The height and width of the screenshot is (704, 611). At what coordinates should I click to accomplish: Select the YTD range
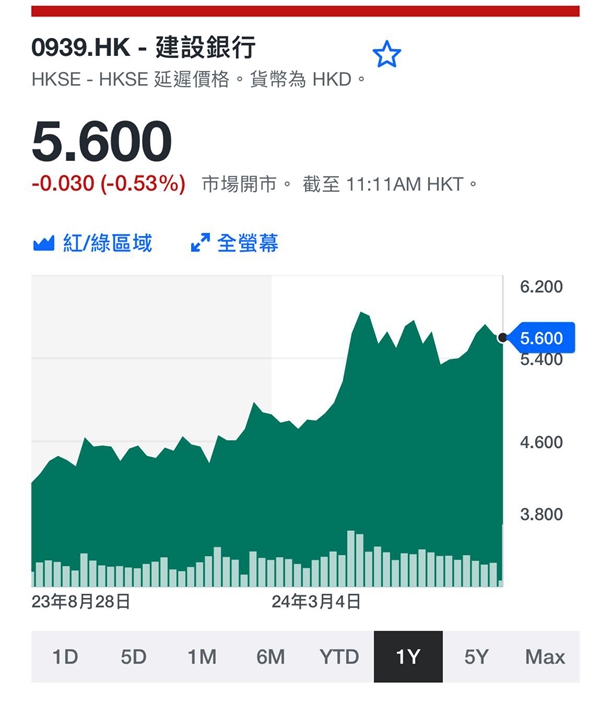coord(339,657)
